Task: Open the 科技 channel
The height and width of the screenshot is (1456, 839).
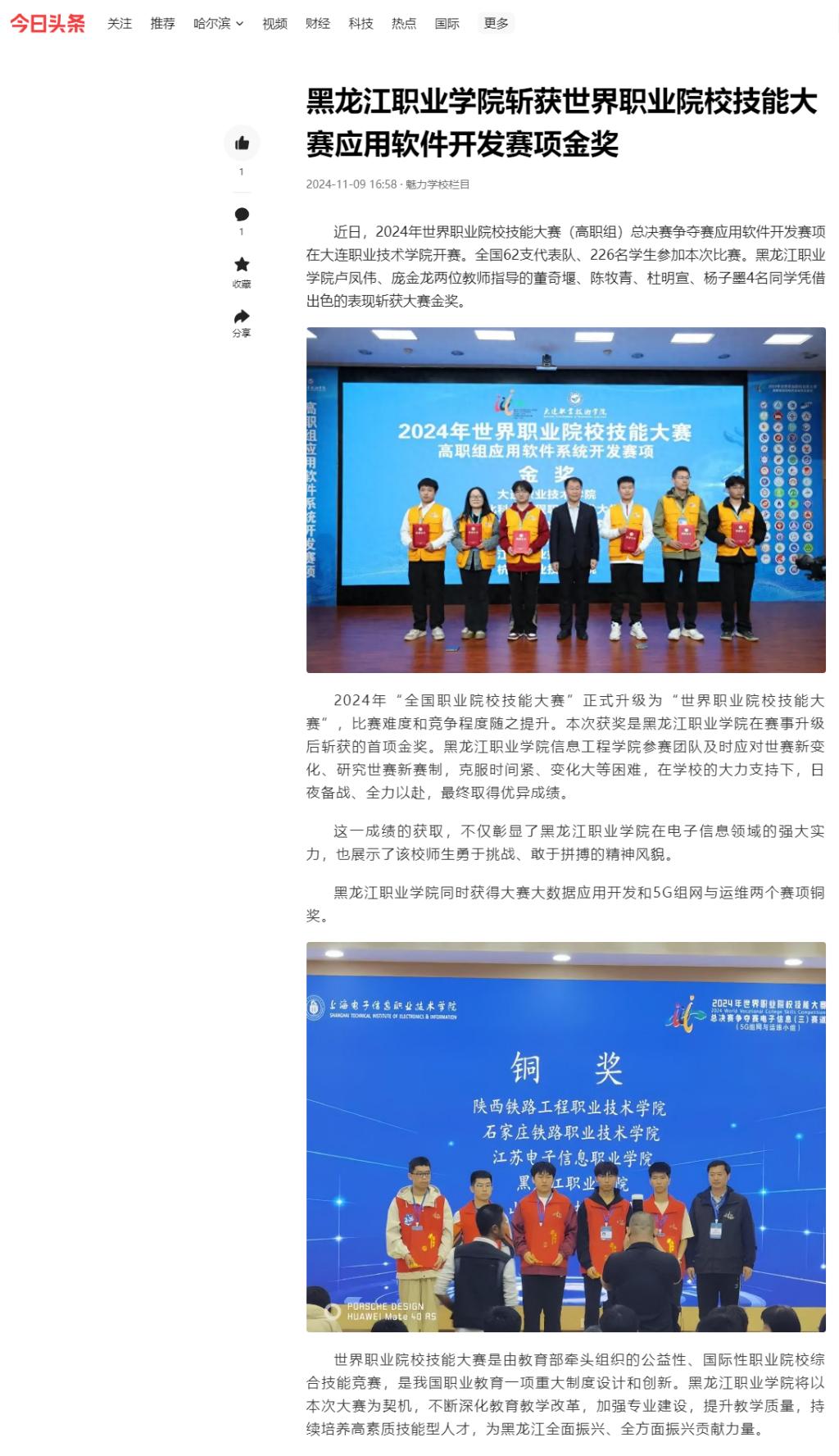Action: click(361, 24)
